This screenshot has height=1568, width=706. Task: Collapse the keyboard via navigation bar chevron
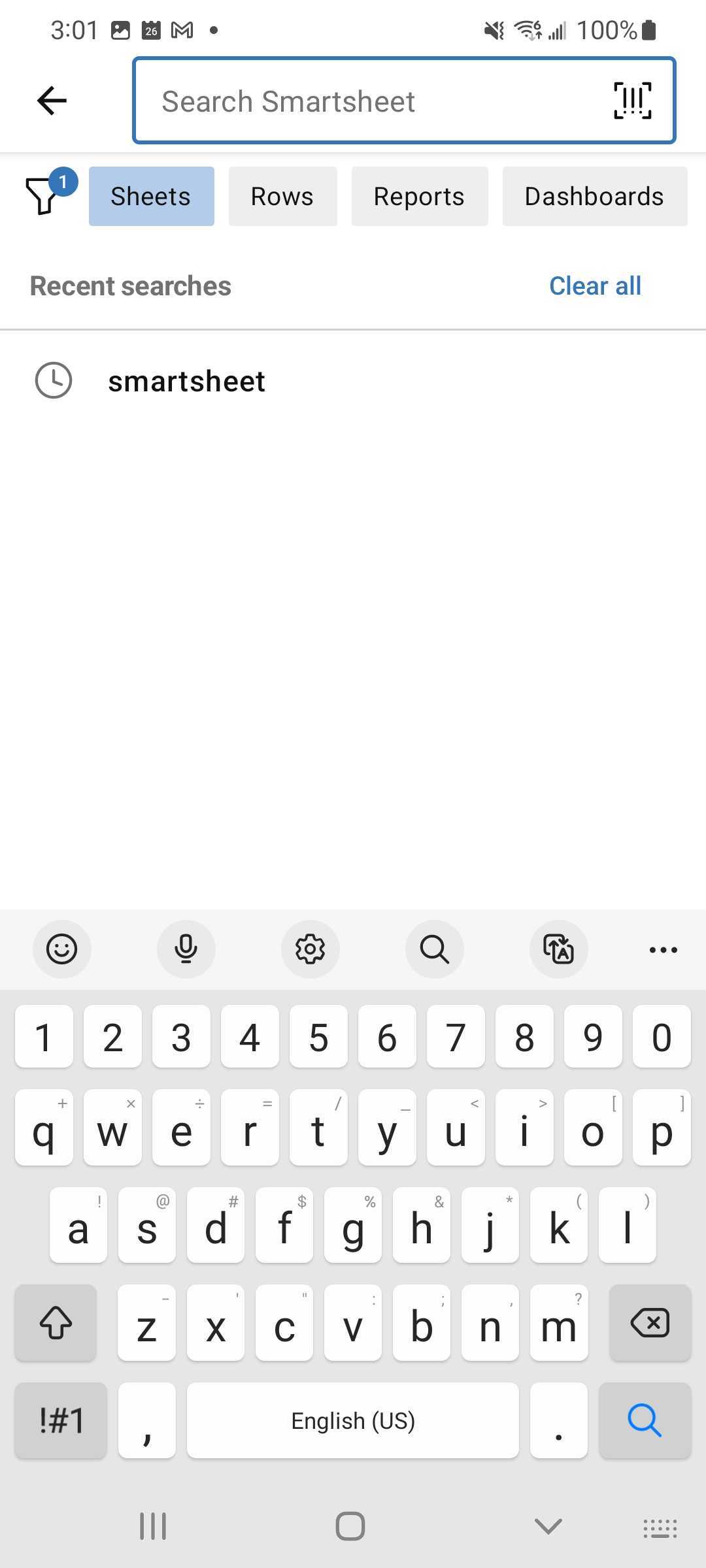[546, 1526]
